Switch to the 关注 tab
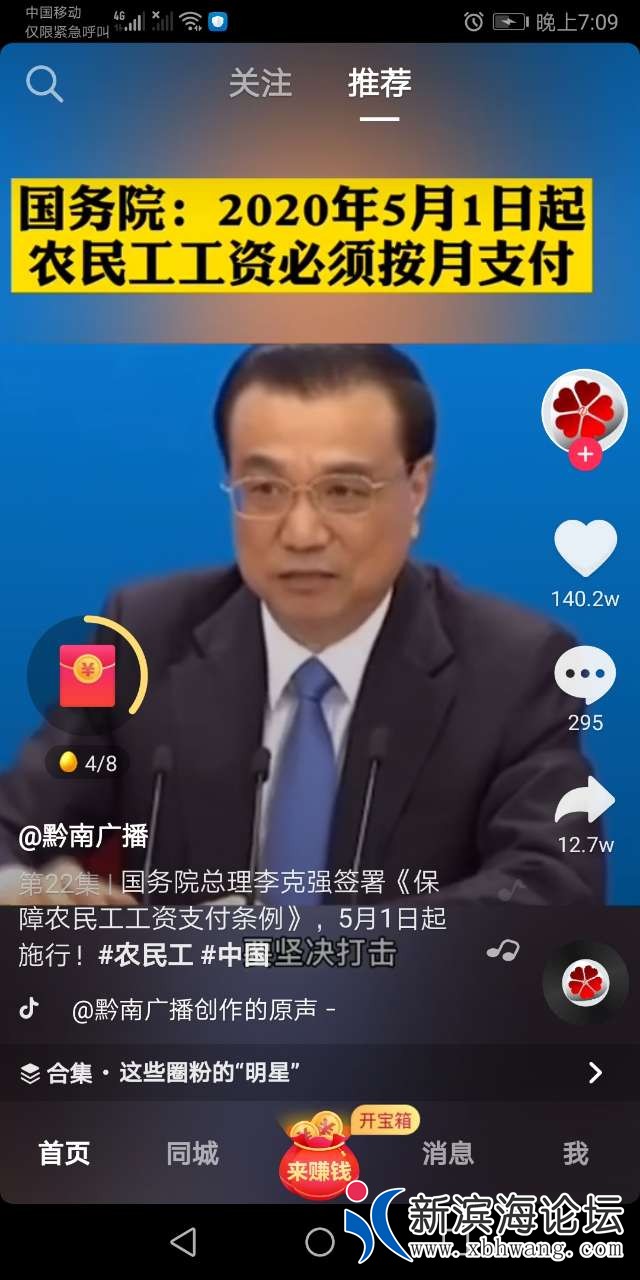This screenshot has height=1280, width=640. [260, 83]
